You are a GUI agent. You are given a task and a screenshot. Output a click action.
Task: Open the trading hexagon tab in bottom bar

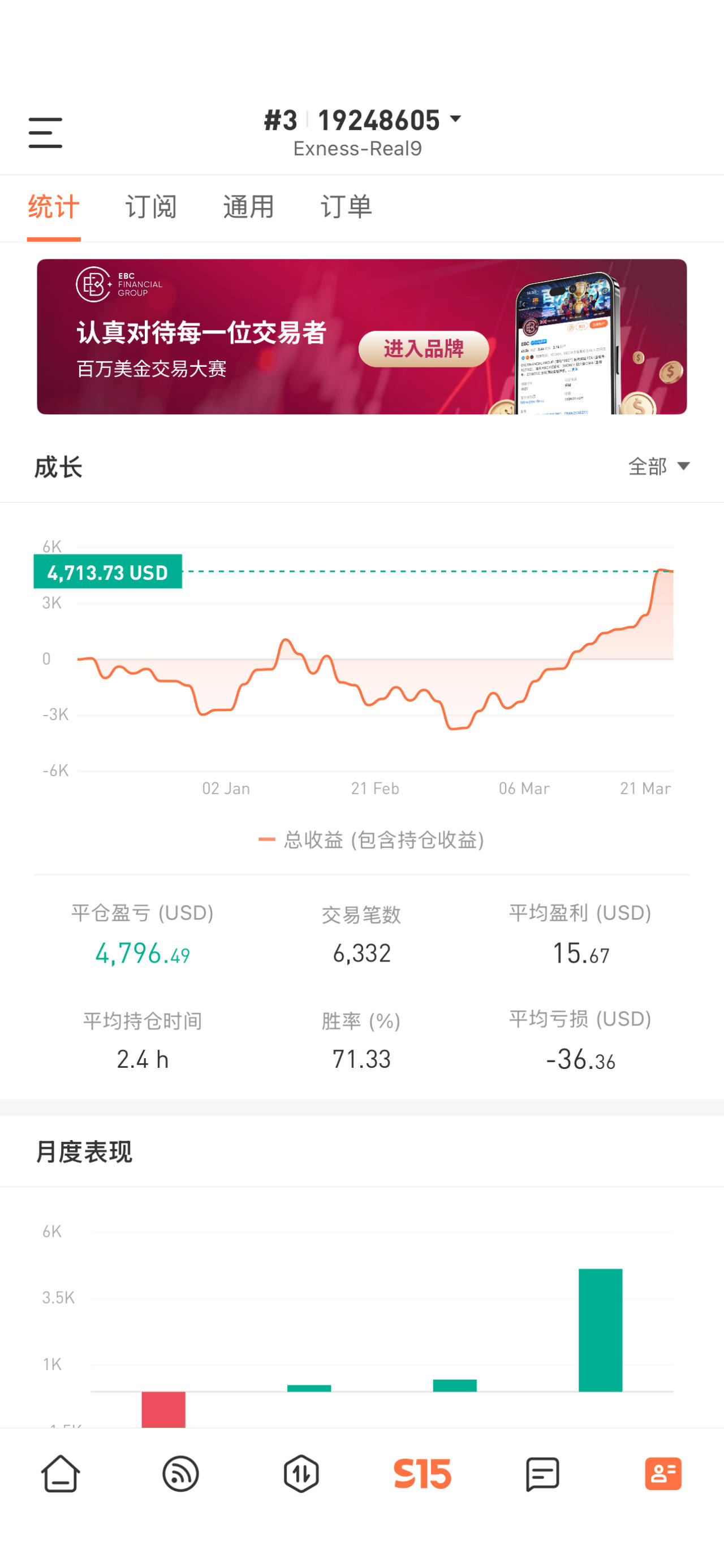click(x=301, y=1474)
